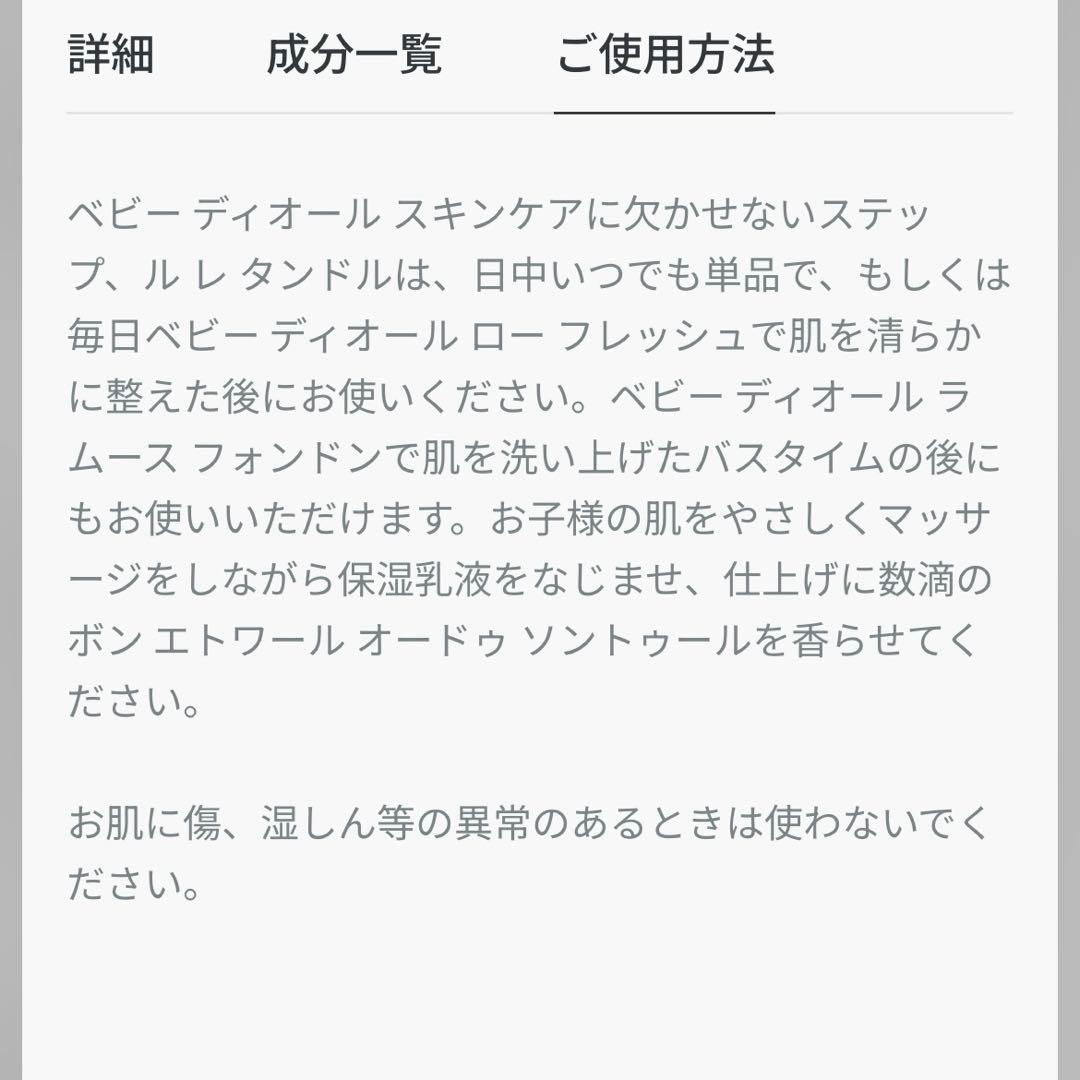Open the 成分一覧 tab
Screen dimensions: 1080x1080
click(354, 55)
